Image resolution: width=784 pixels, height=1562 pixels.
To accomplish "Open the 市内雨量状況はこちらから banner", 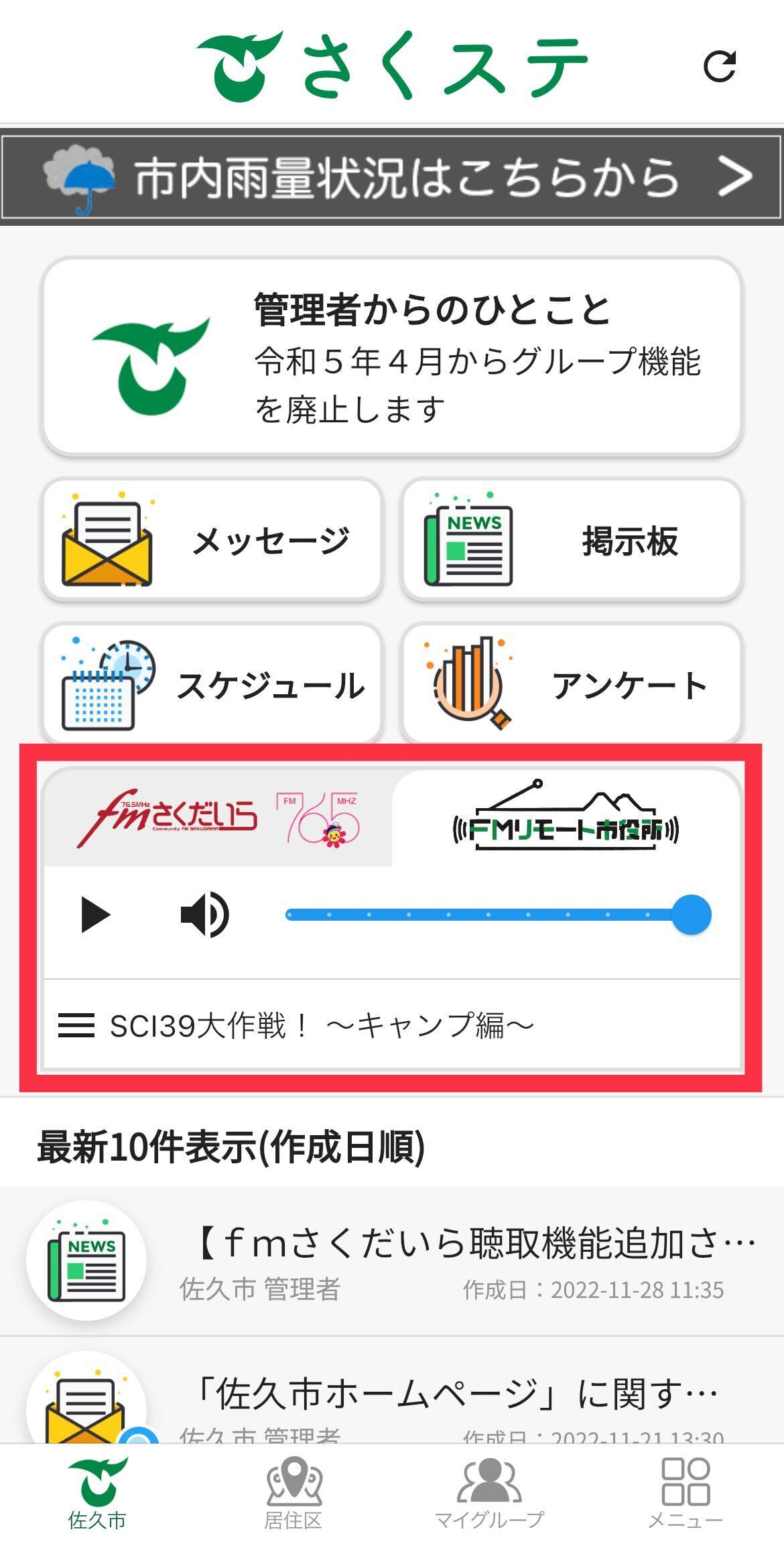I will click(x=392, y=178).
